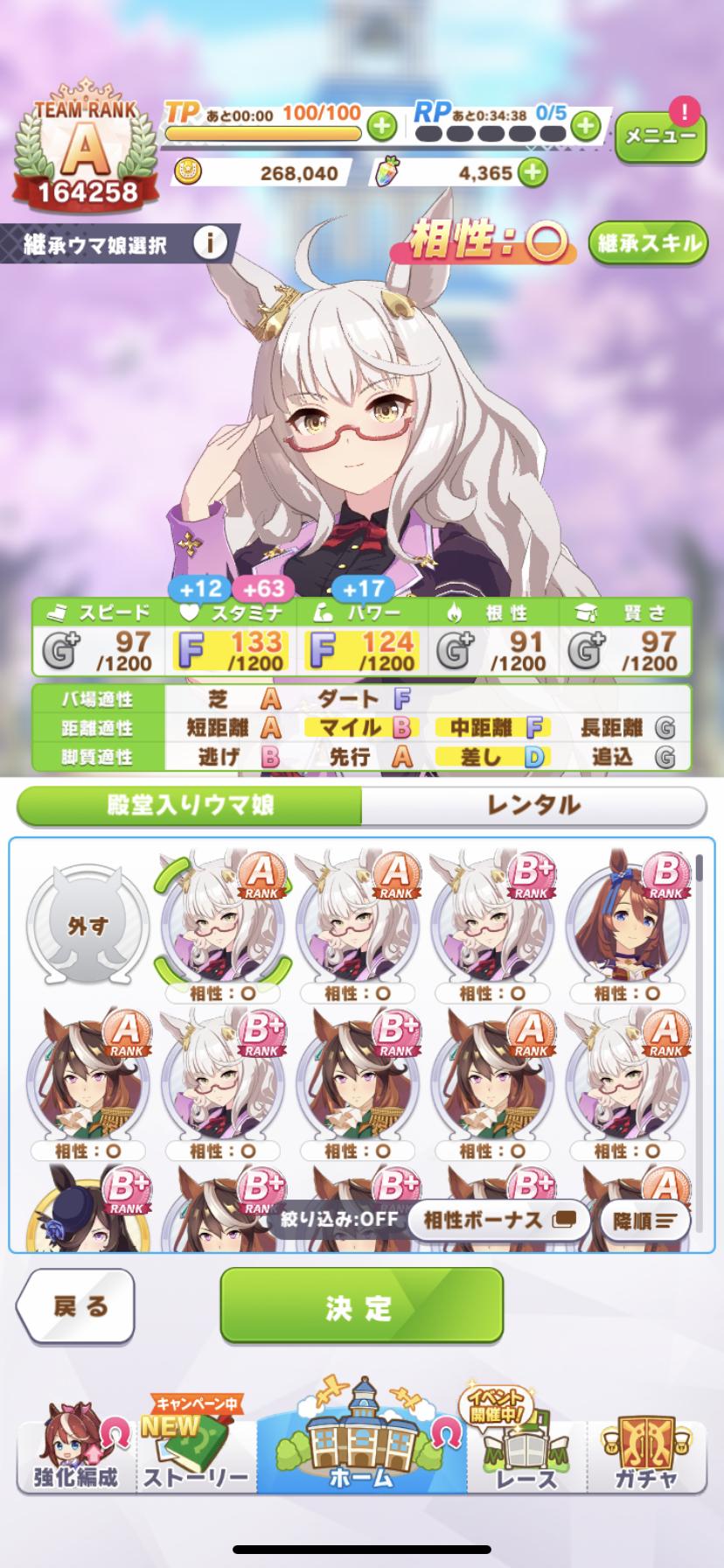Screen dimensions: 724x1568
Task: Go back with 戻る
Action: [77, 1306]
